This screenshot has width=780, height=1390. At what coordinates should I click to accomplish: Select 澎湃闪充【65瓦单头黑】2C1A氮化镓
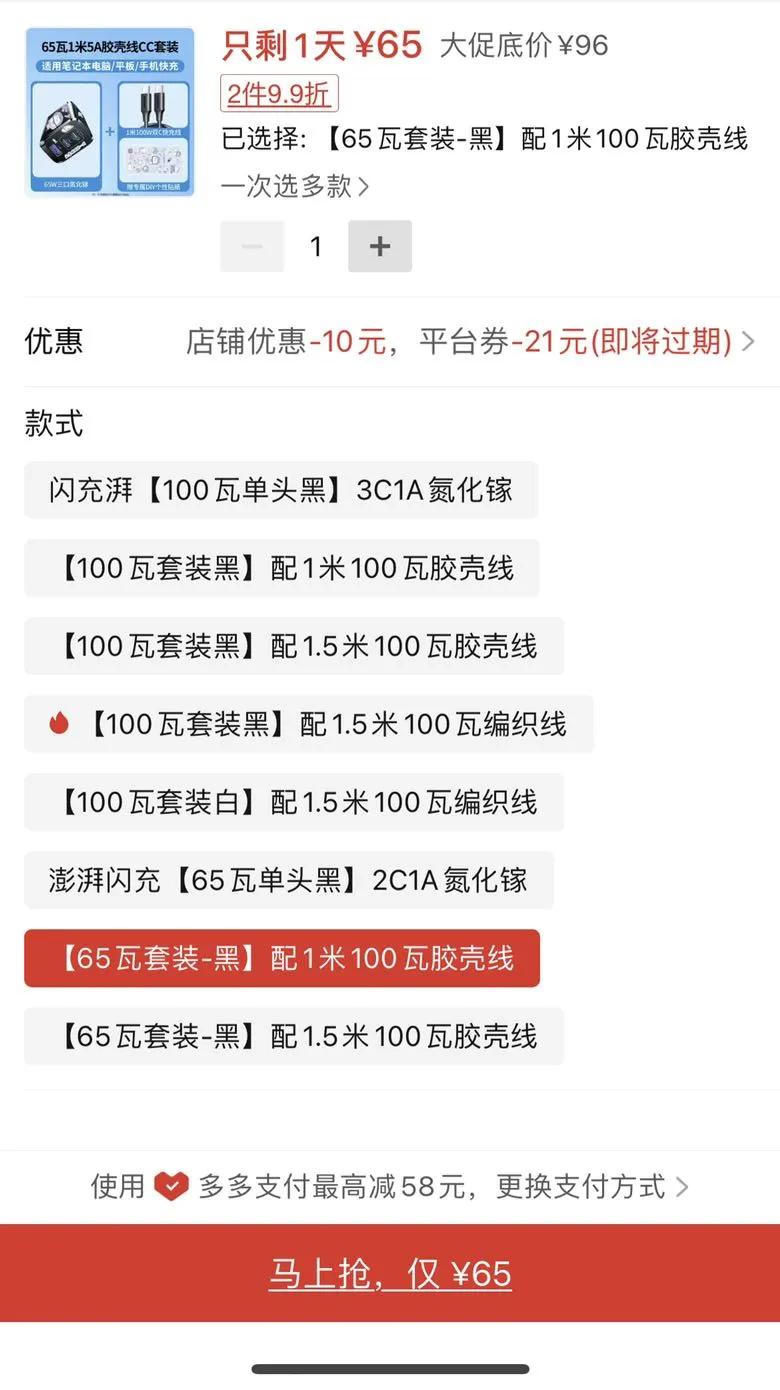coord(288,880)
